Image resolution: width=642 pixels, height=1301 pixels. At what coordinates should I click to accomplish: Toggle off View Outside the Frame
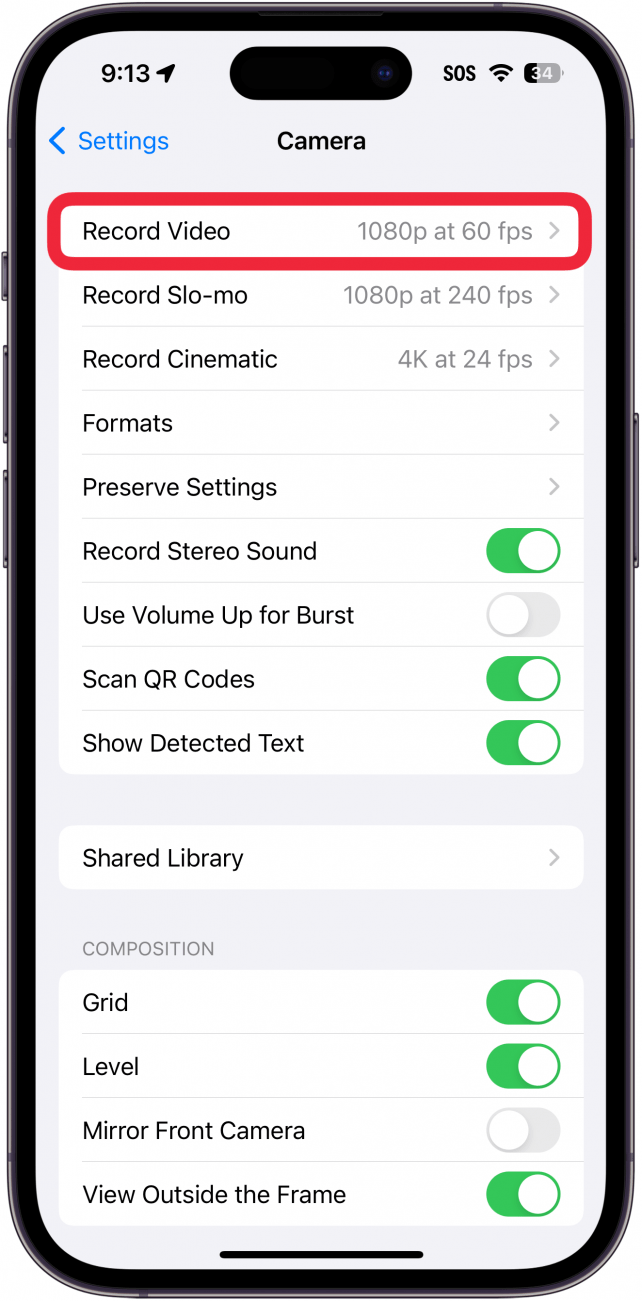(x=522, y=1194)
